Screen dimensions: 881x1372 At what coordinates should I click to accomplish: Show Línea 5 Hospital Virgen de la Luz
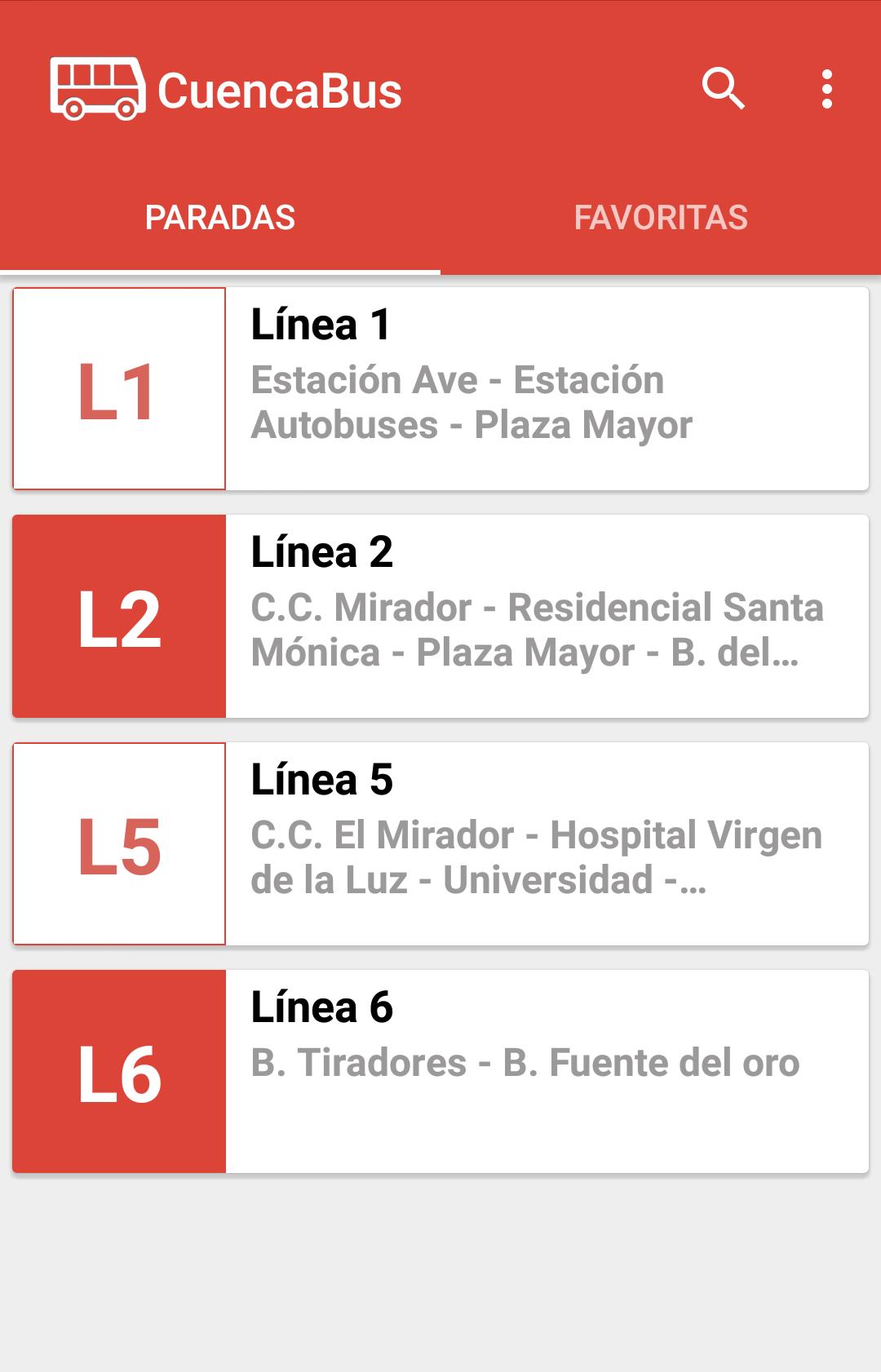pos(440,843)
